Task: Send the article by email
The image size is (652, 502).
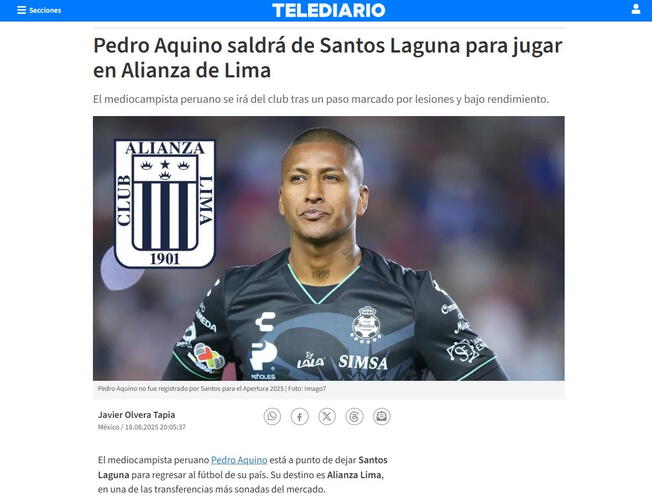Action: pos(382,417)
